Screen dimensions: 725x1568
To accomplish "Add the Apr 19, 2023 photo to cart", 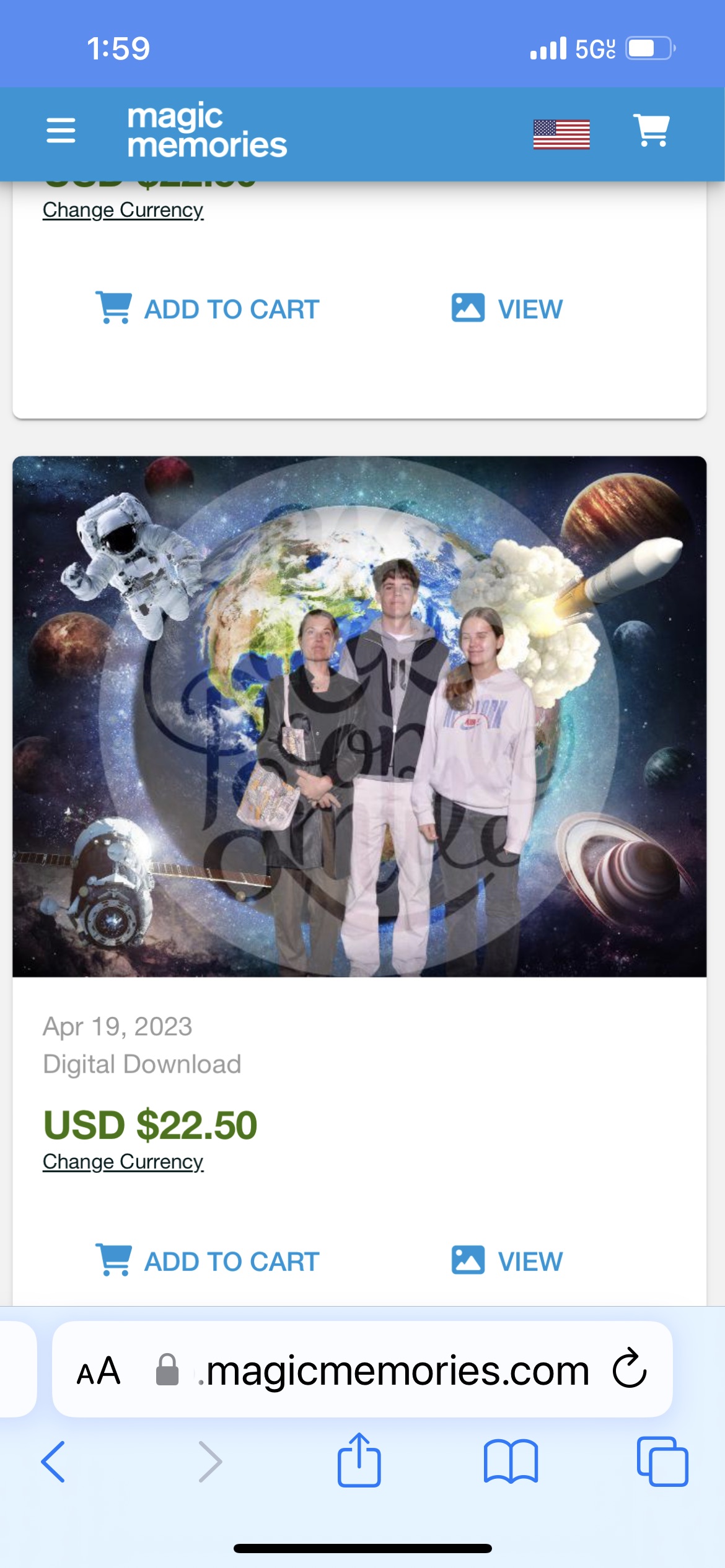I will pyautogui.click(x=208, y=1261).
